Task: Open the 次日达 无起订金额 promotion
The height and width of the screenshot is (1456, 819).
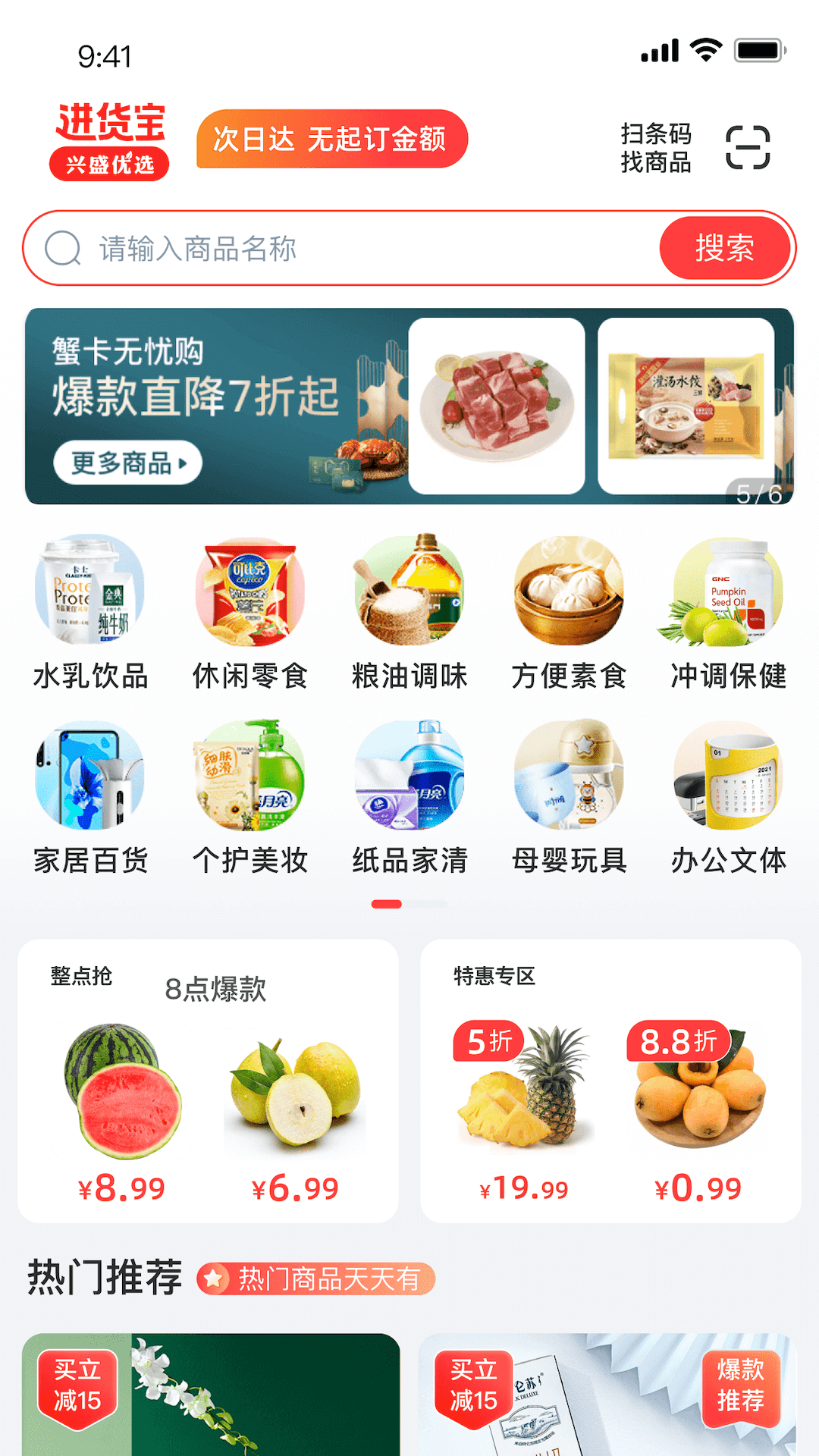Action: tap(331, 139)
